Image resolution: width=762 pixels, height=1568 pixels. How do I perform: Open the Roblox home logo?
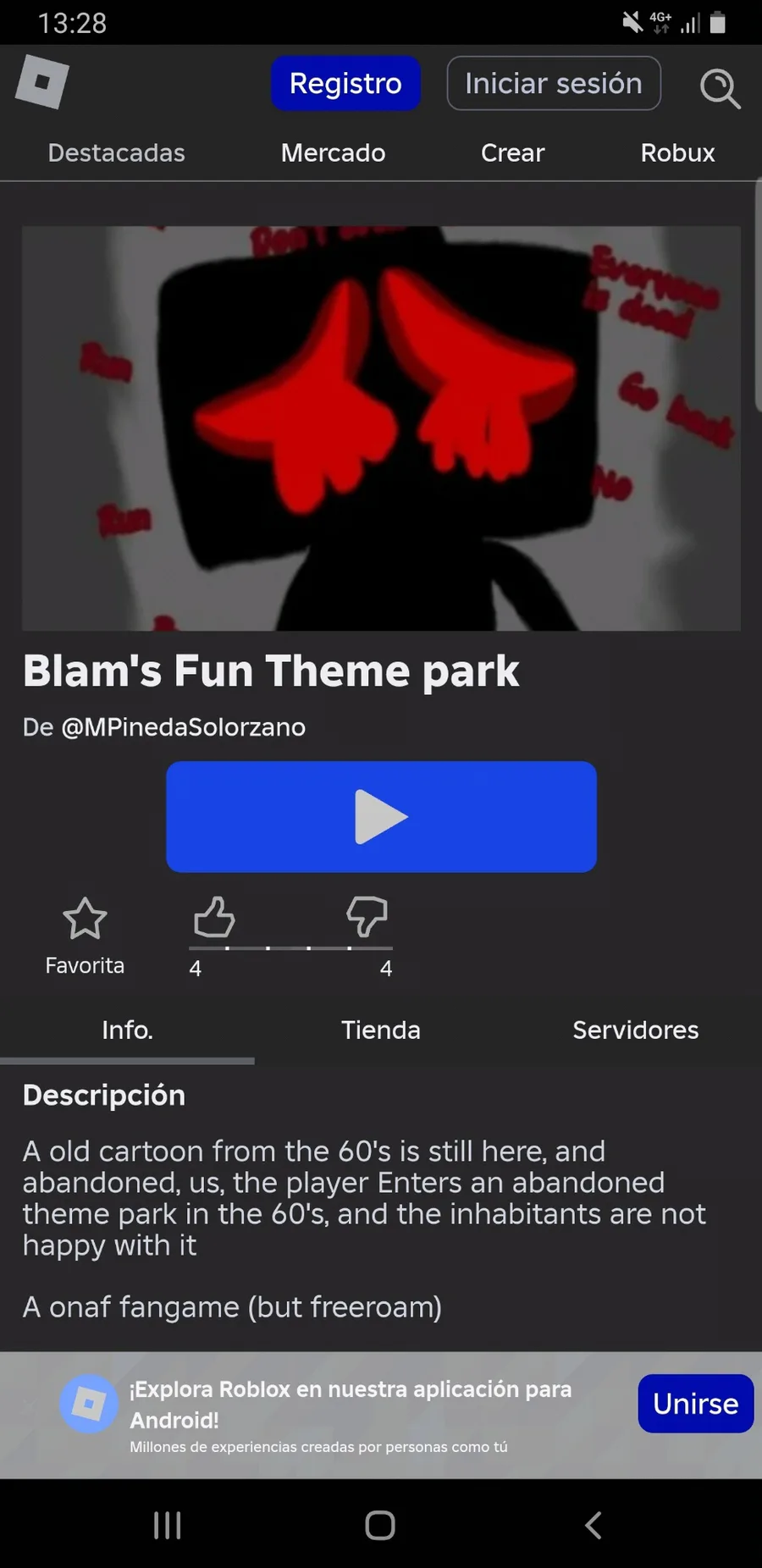(41, 82)
